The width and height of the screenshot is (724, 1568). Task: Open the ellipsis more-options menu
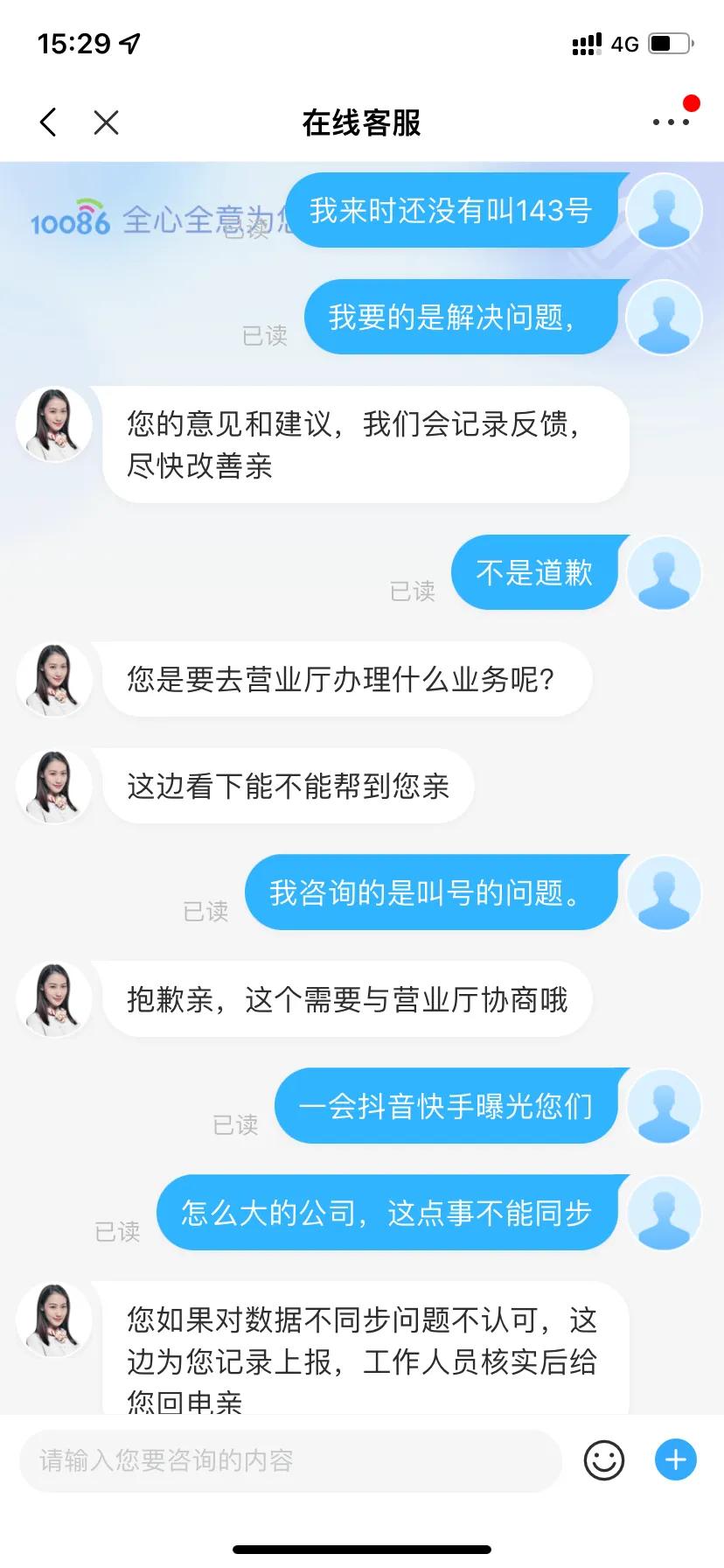coord(669,122)
